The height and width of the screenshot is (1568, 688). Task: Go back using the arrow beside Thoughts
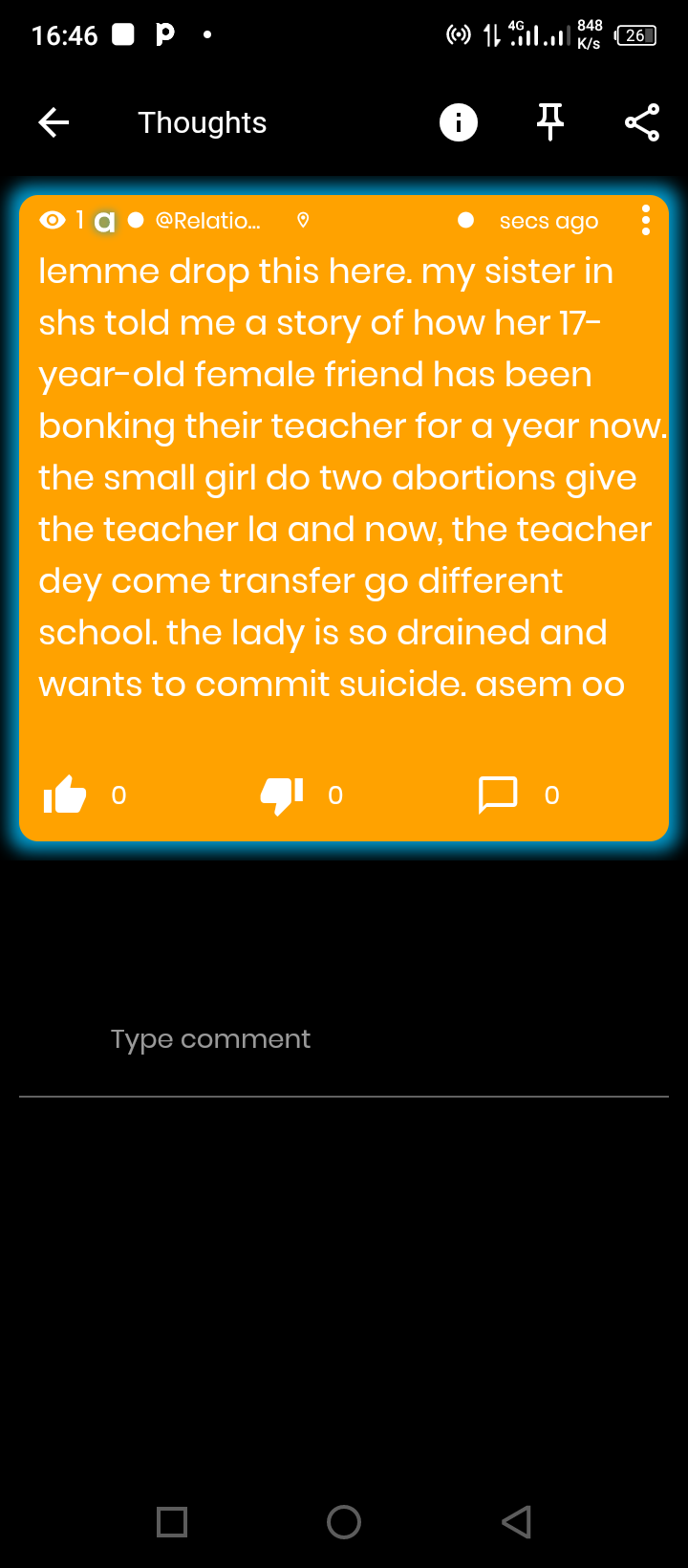click(x=54, y=122)
